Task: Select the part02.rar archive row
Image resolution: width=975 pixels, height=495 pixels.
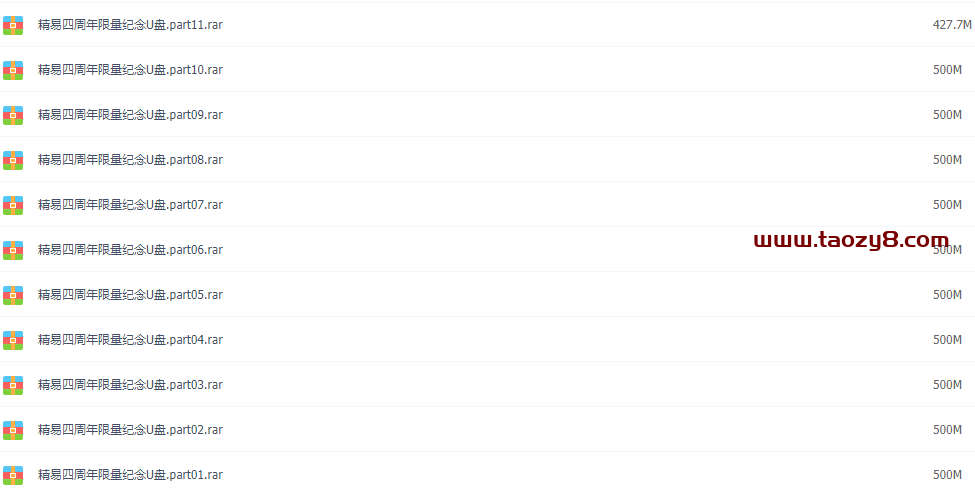Action: click(x=130, y=430)
